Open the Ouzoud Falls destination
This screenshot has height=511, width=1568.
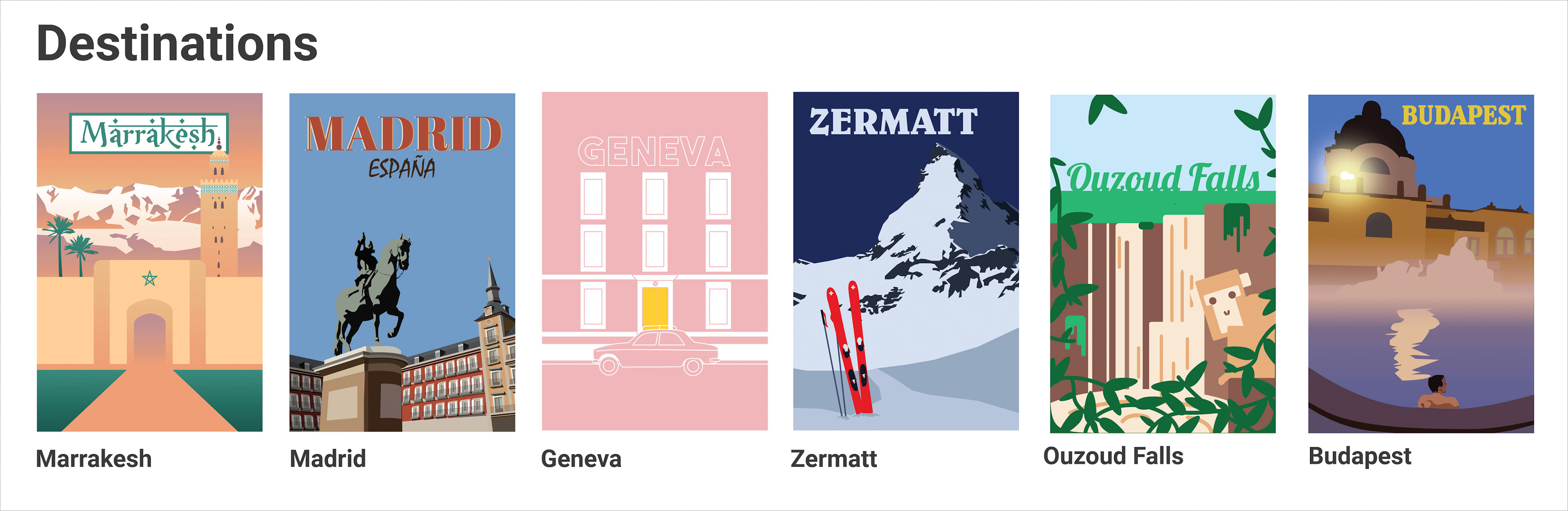tap(1162, 263)
